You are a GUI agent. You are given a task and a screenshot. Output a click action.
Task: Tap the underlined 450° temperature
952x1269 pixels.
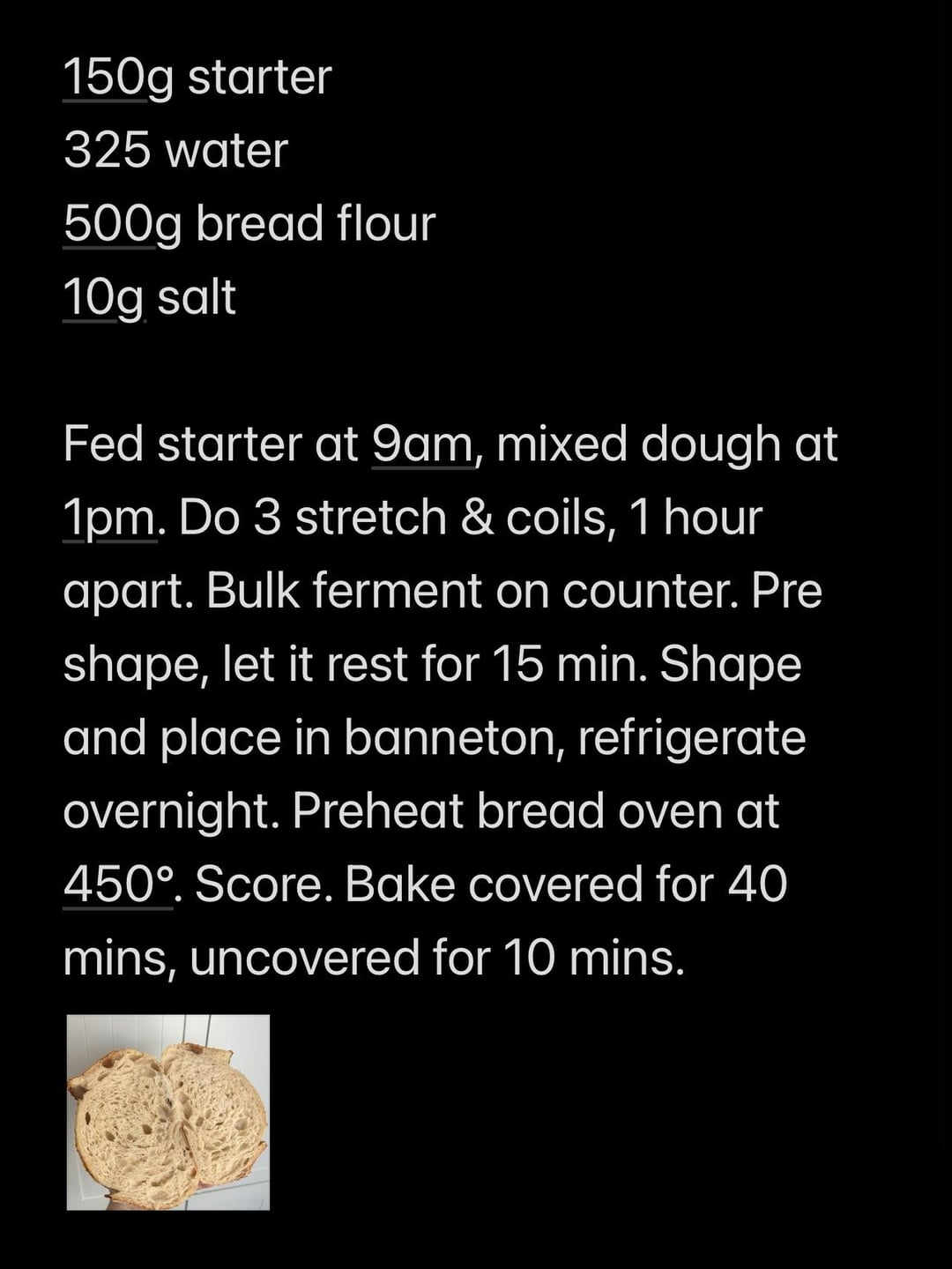117,885
